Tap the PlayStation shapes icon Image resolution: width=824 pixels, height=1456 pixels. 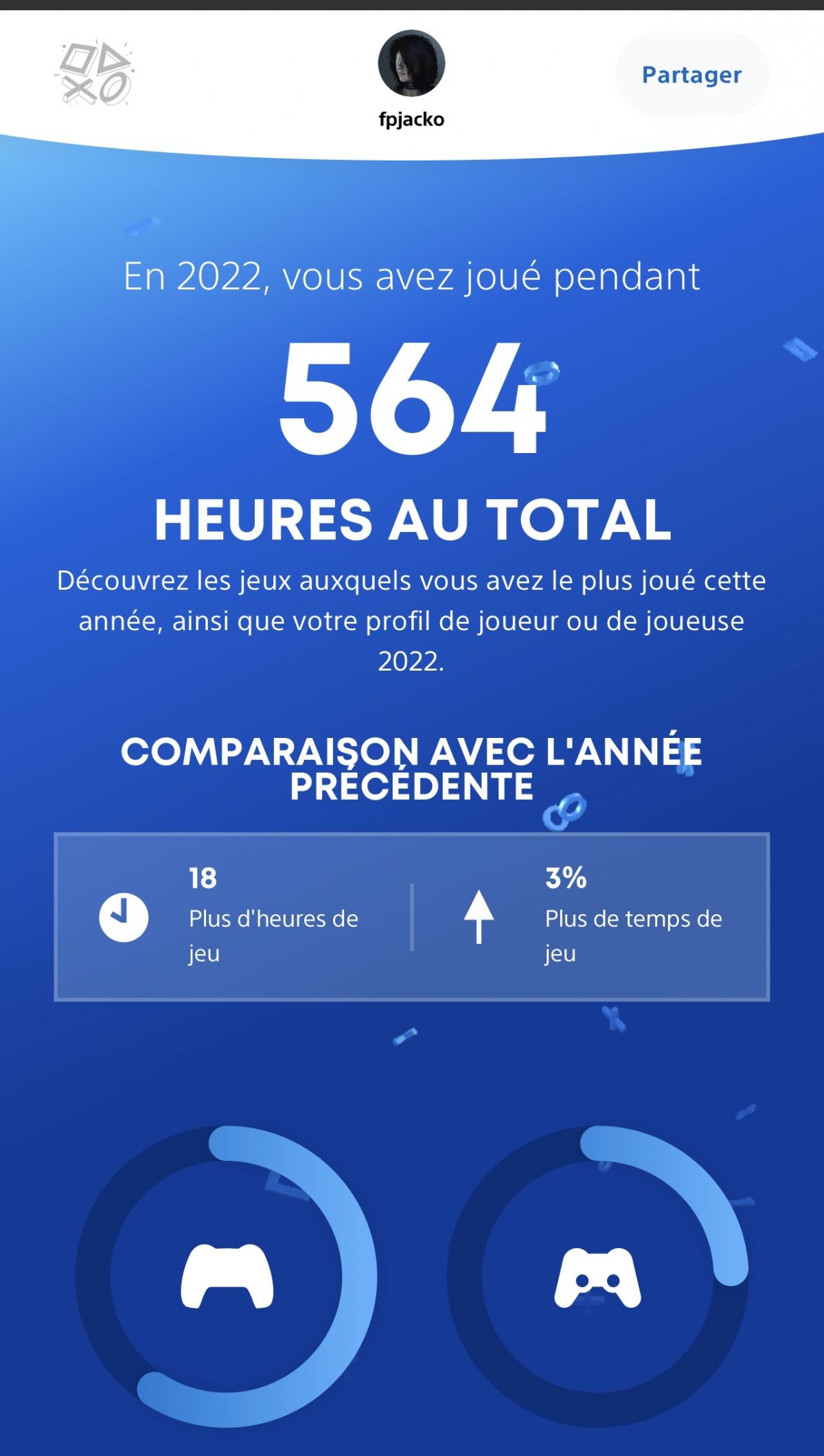94,73
